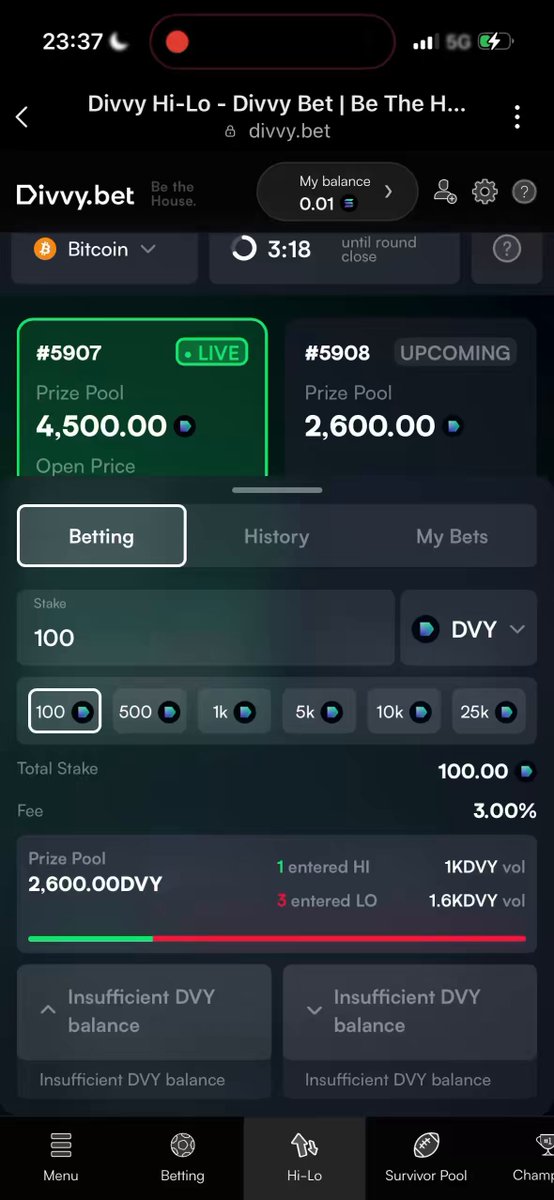
Task: Switch to the My Bets tab
Action: pyautogui.click(x=452, y=536)
